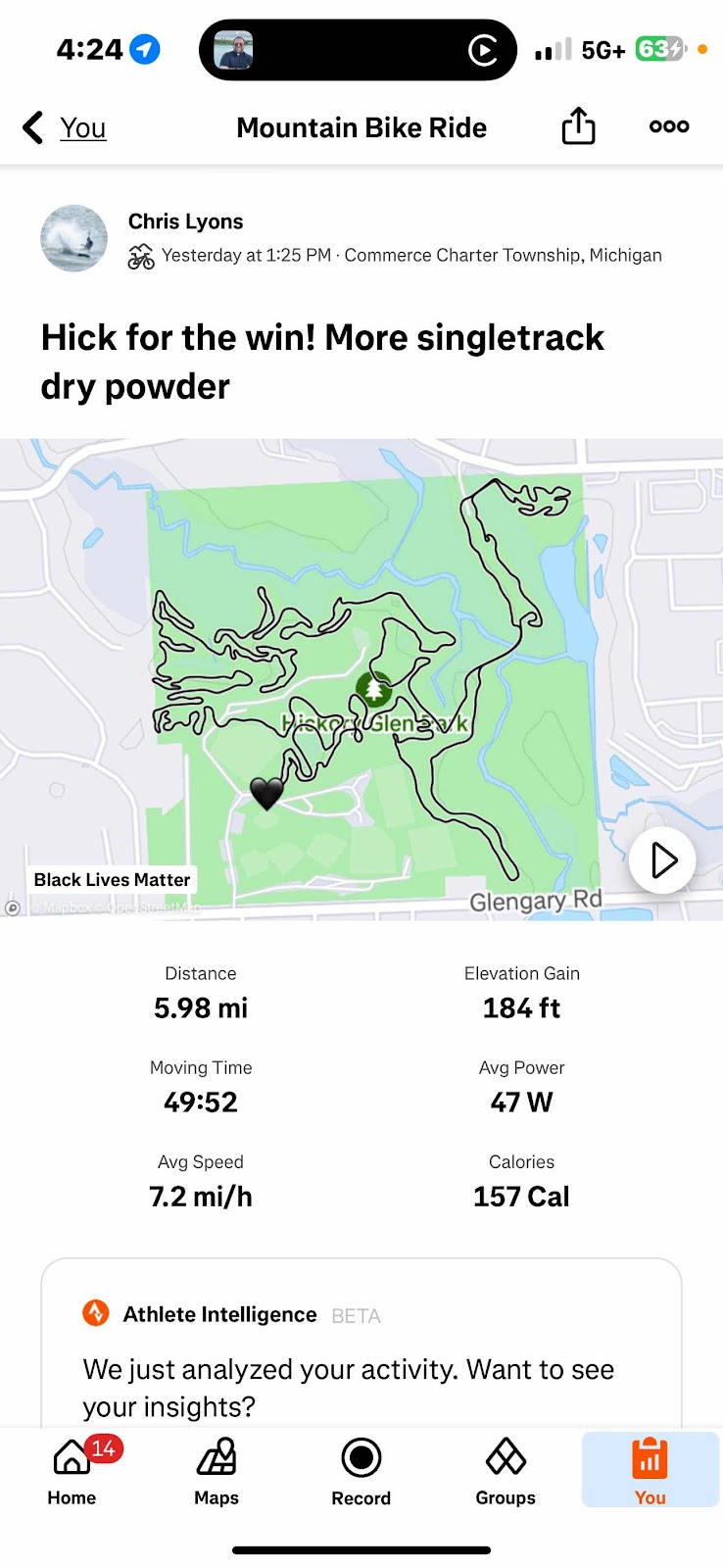Open Chris Lyons' profile picture
The image size is (723, 1568).
[73, 238]
